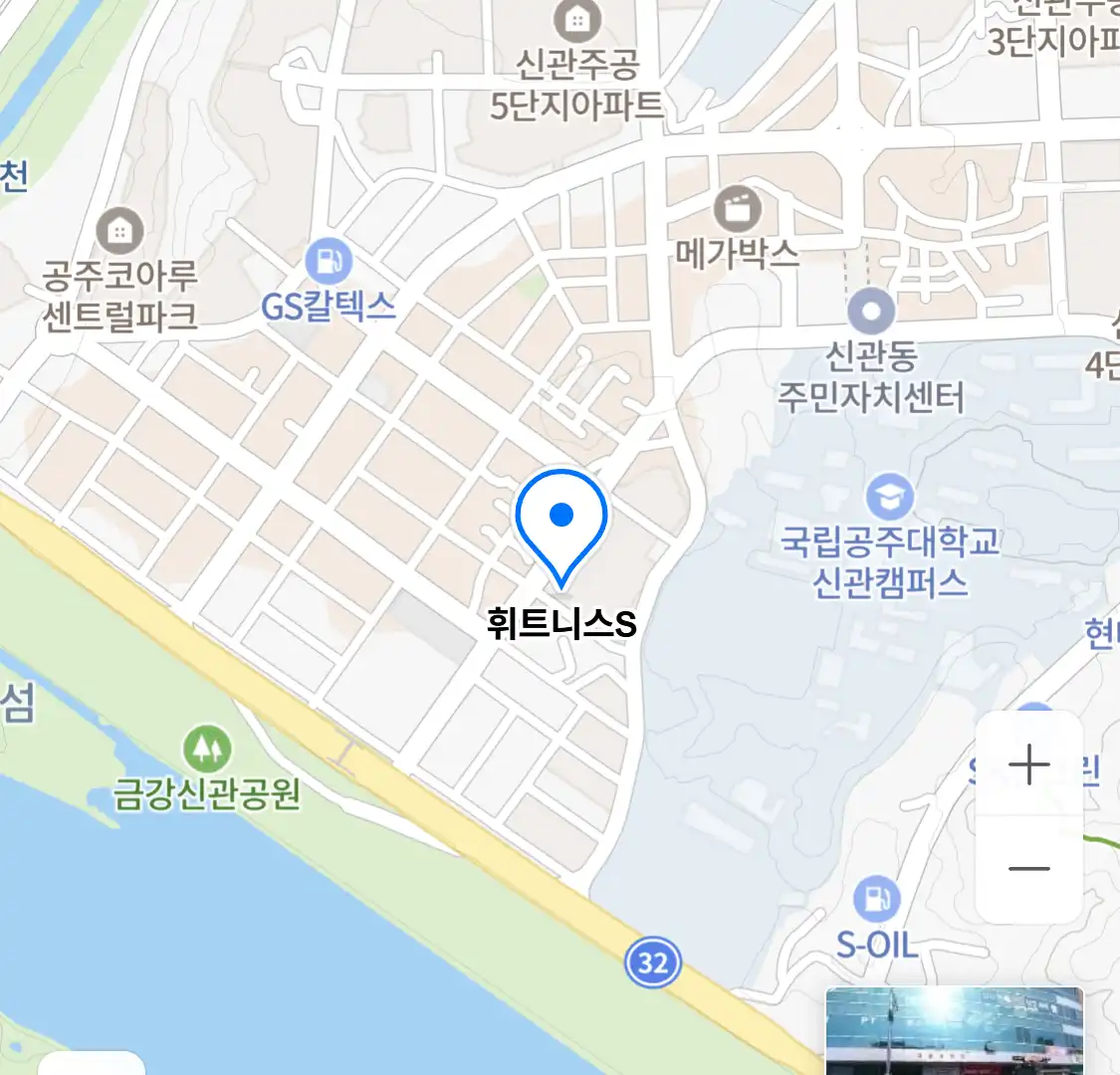The image size is (1120, 1075).
Task: Select the 메가박스 map marker
Action: [x=738, y=210]
